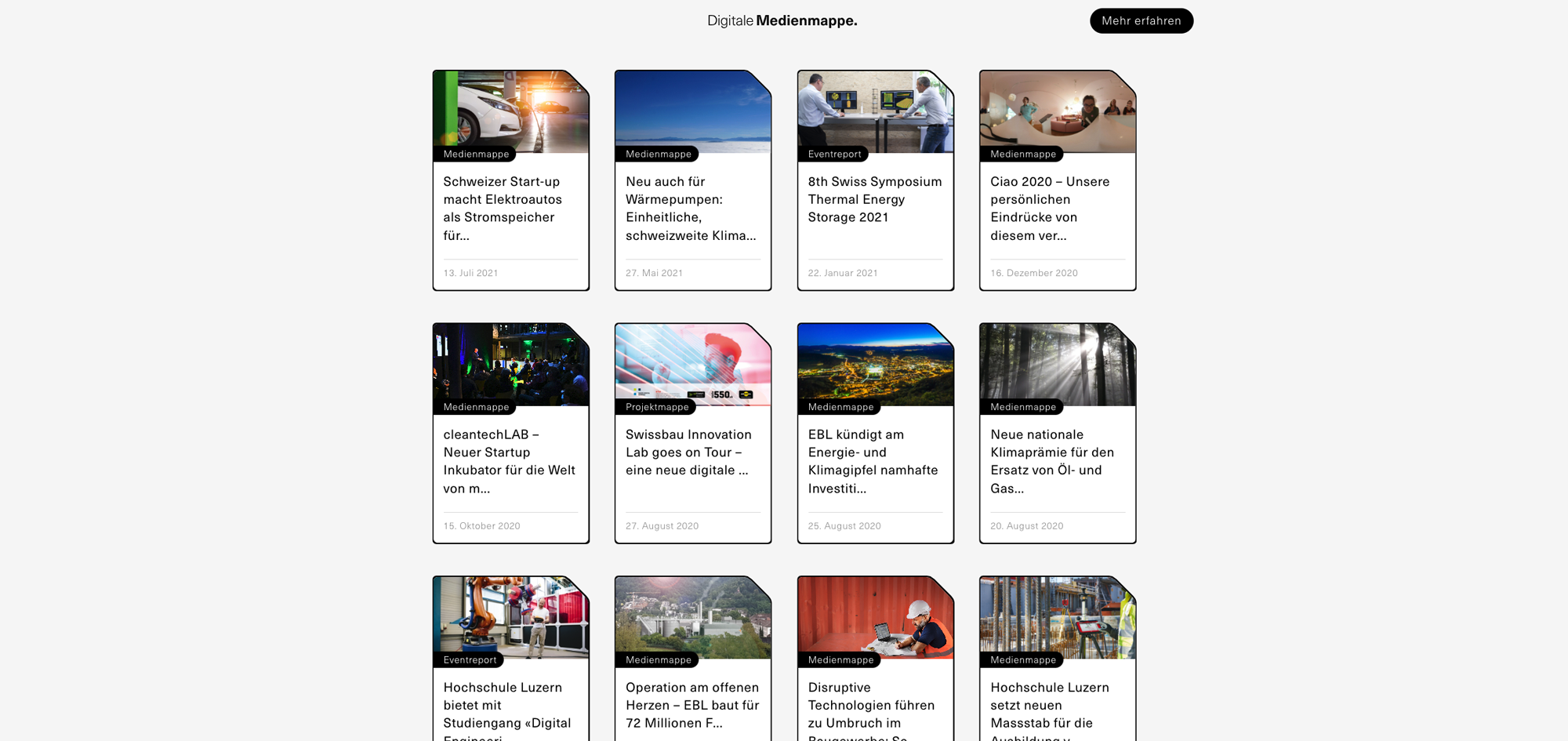
Task: Select EBL Energie- und Klimagipfel card
Action: click(x=875, y=460)
